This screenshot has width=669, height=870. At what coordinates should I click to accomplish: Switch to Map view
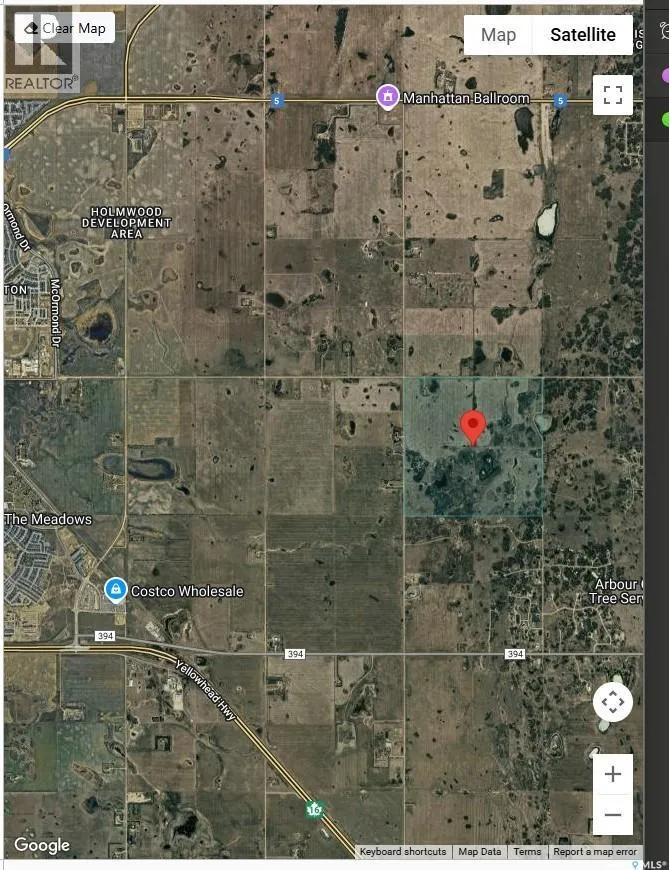click(498, 35)
